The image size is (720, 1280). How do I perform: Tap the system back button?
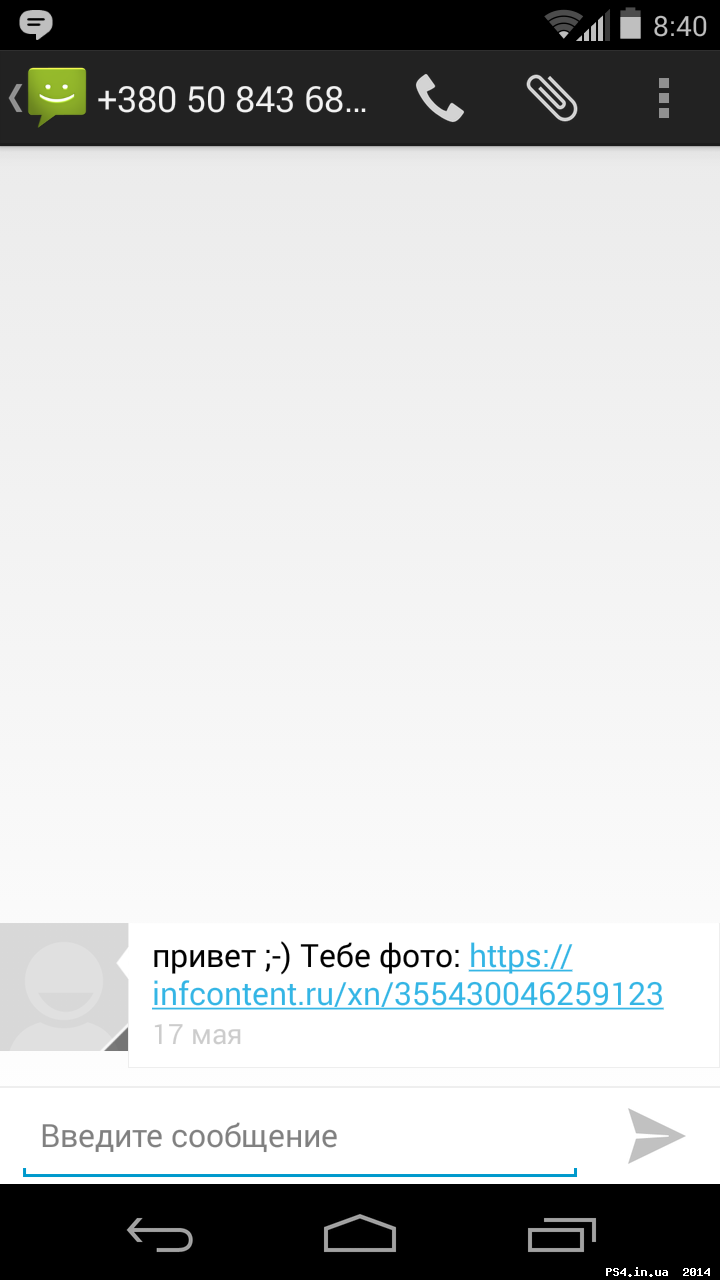160,1235
